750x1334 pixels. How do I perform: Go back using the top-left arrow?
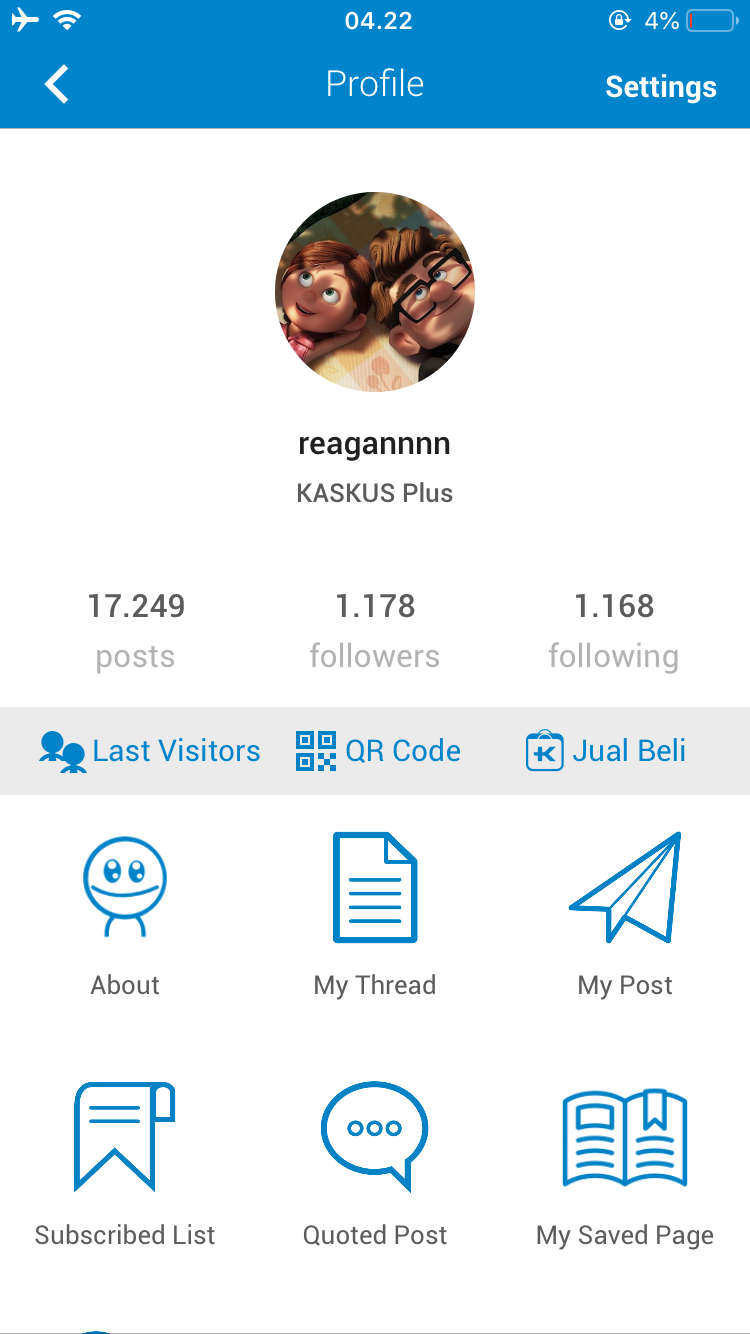pos(57,85)
